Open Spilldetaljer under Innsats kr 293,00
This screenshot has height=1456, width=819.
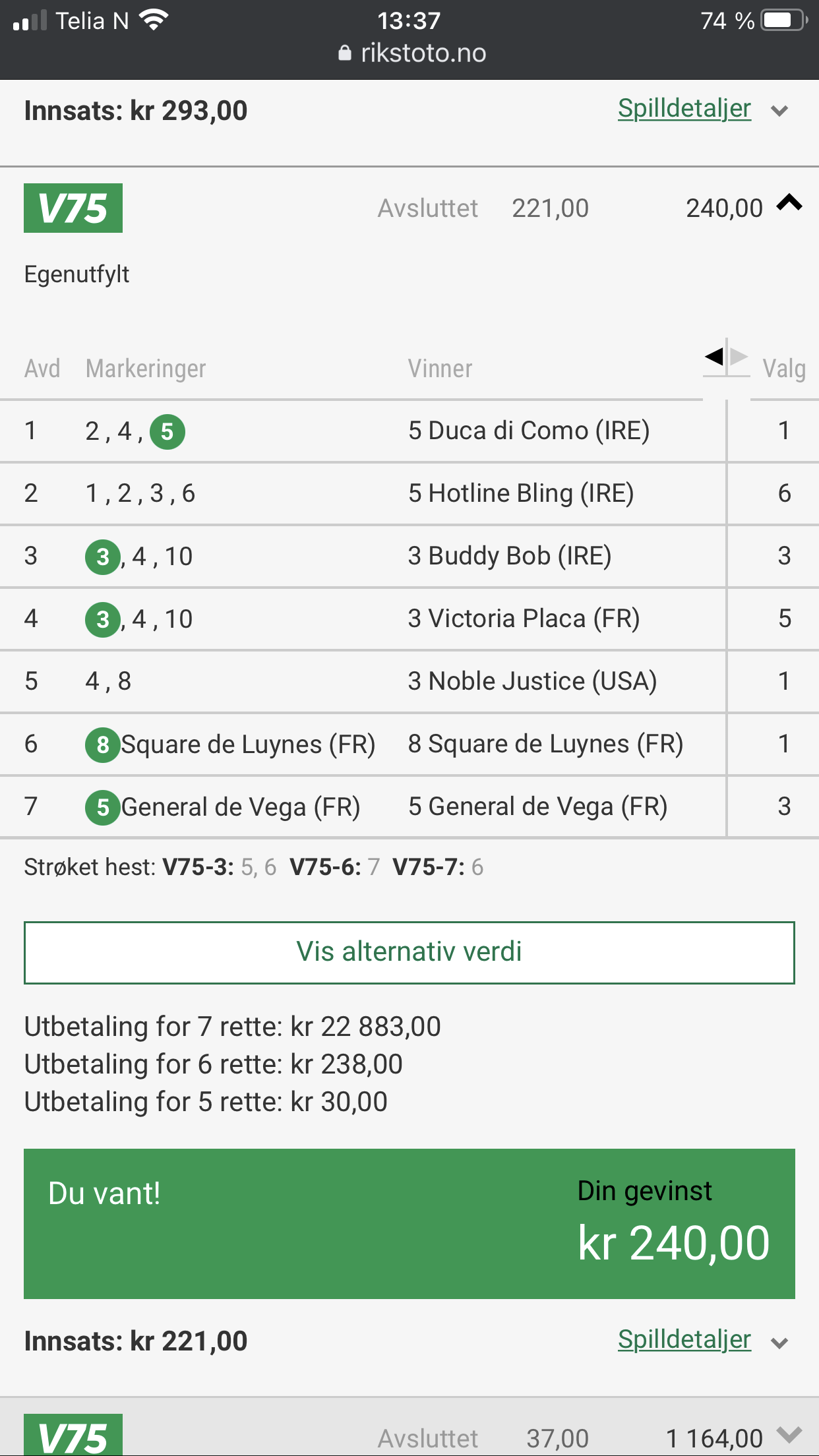[684, 109]
